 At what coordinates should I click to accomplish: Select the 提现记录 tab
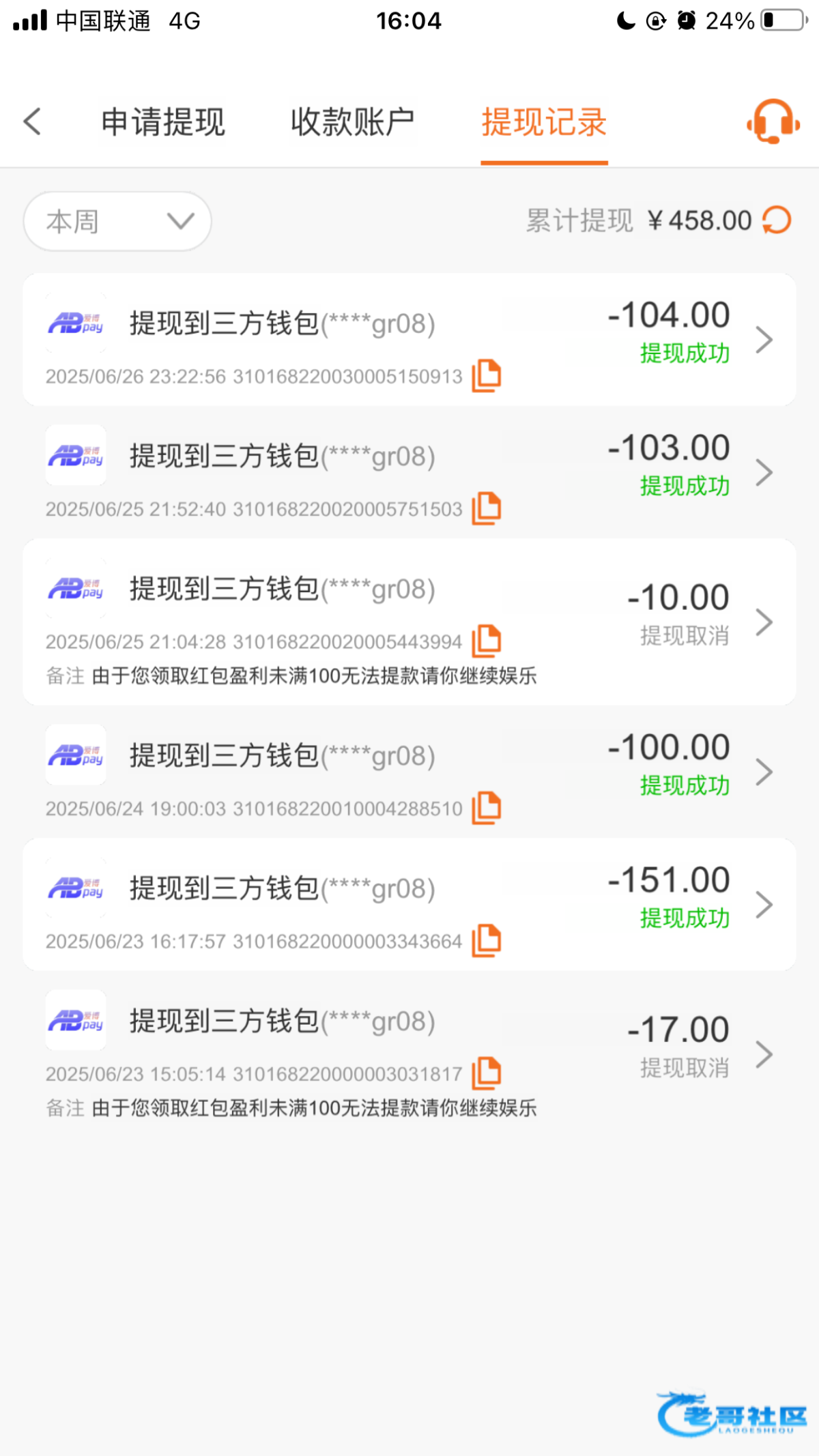[x=544, y=123]
